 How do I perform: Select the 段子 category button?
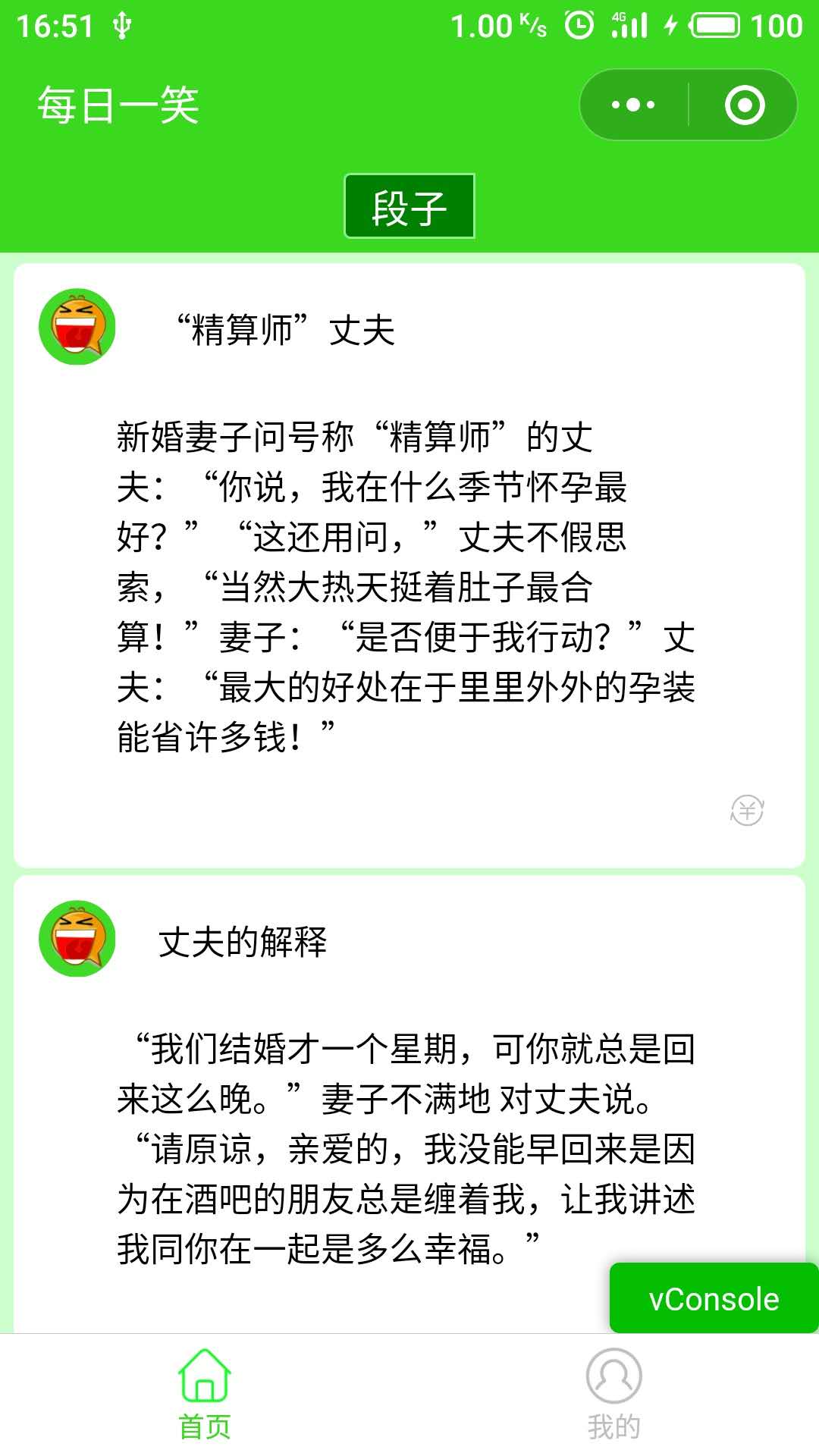pyautogui.click(x=409, y=206)
